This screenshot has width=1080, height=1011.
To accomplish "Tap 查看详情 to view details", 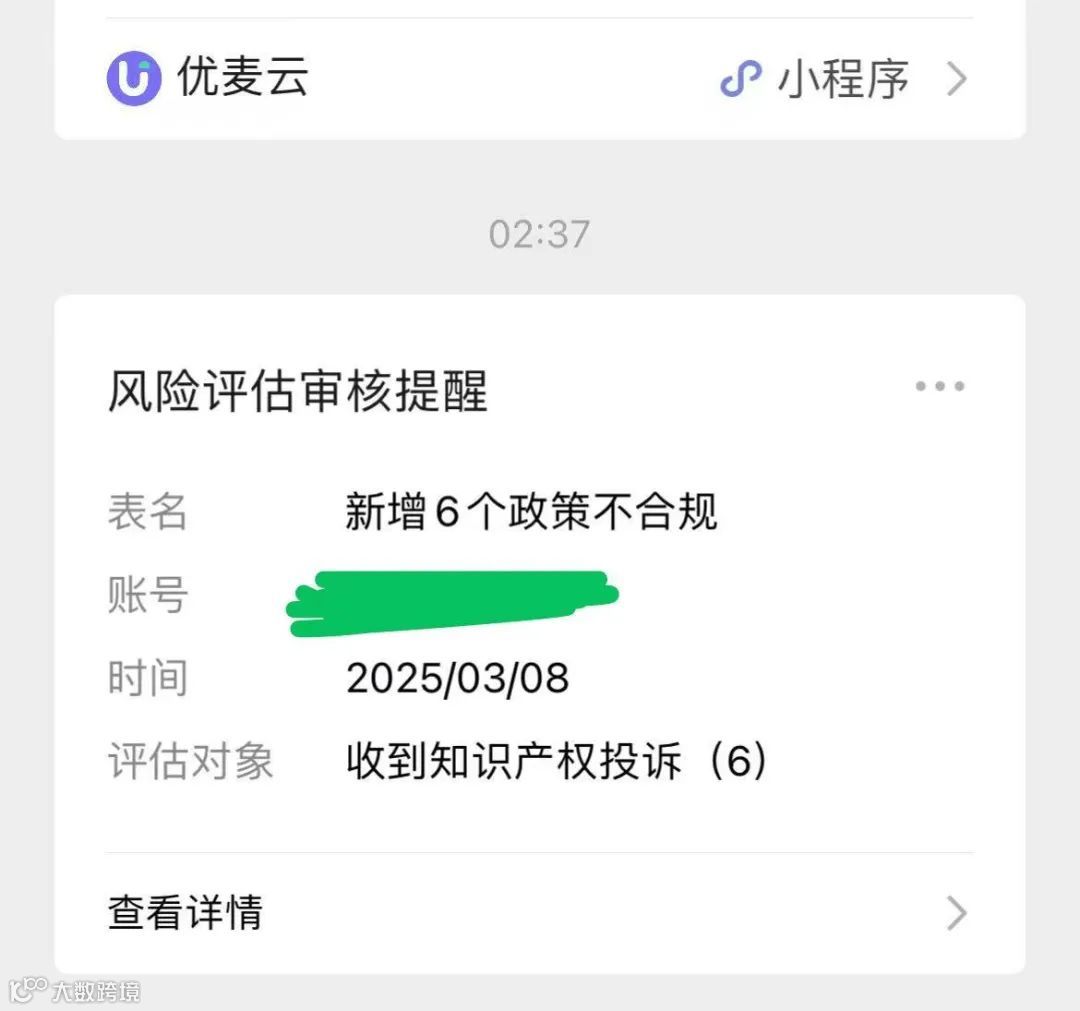I will point(539,913).
